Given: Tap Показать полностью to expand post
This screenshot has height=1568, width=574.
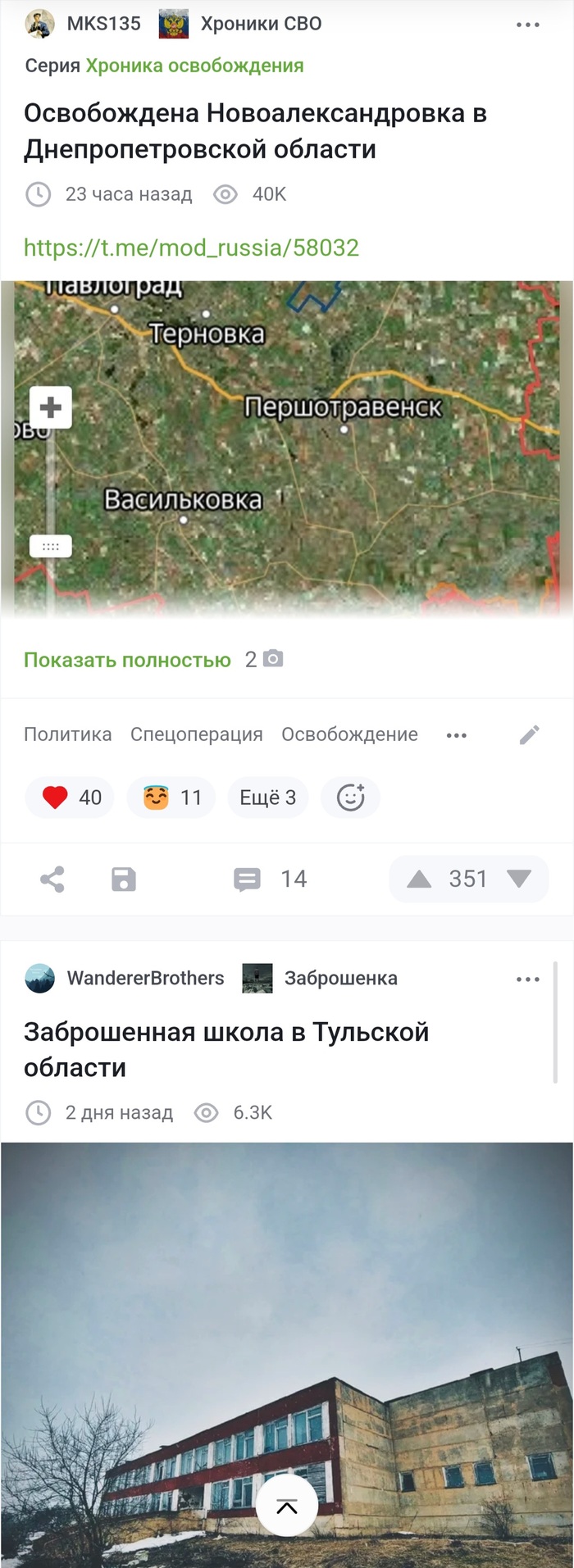Looking at the screenshot, I should pyautogui.click(x=127, y=660).
